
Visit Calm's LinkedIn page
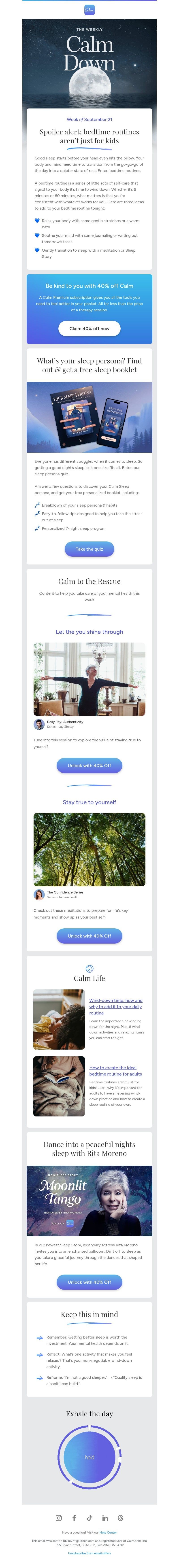pos(105,1518)
